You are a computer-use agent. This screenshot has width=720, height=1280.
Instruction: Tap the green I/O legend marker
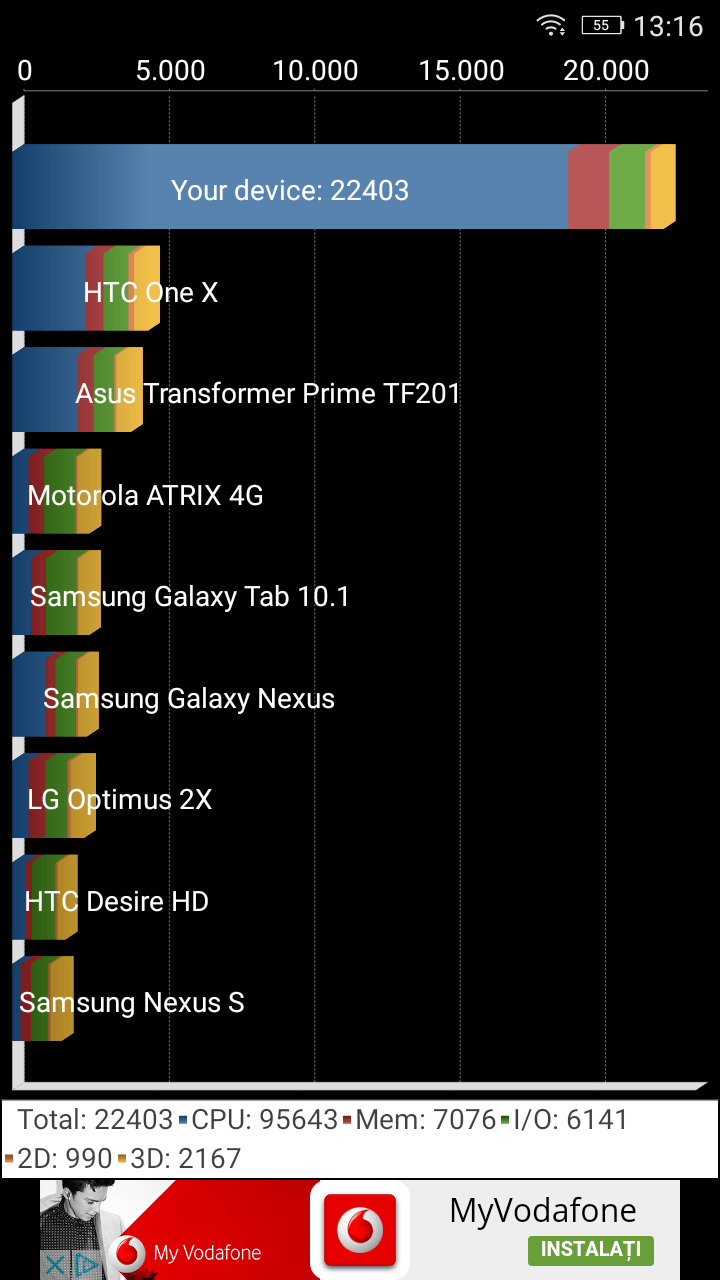[x=506, y=1120]
